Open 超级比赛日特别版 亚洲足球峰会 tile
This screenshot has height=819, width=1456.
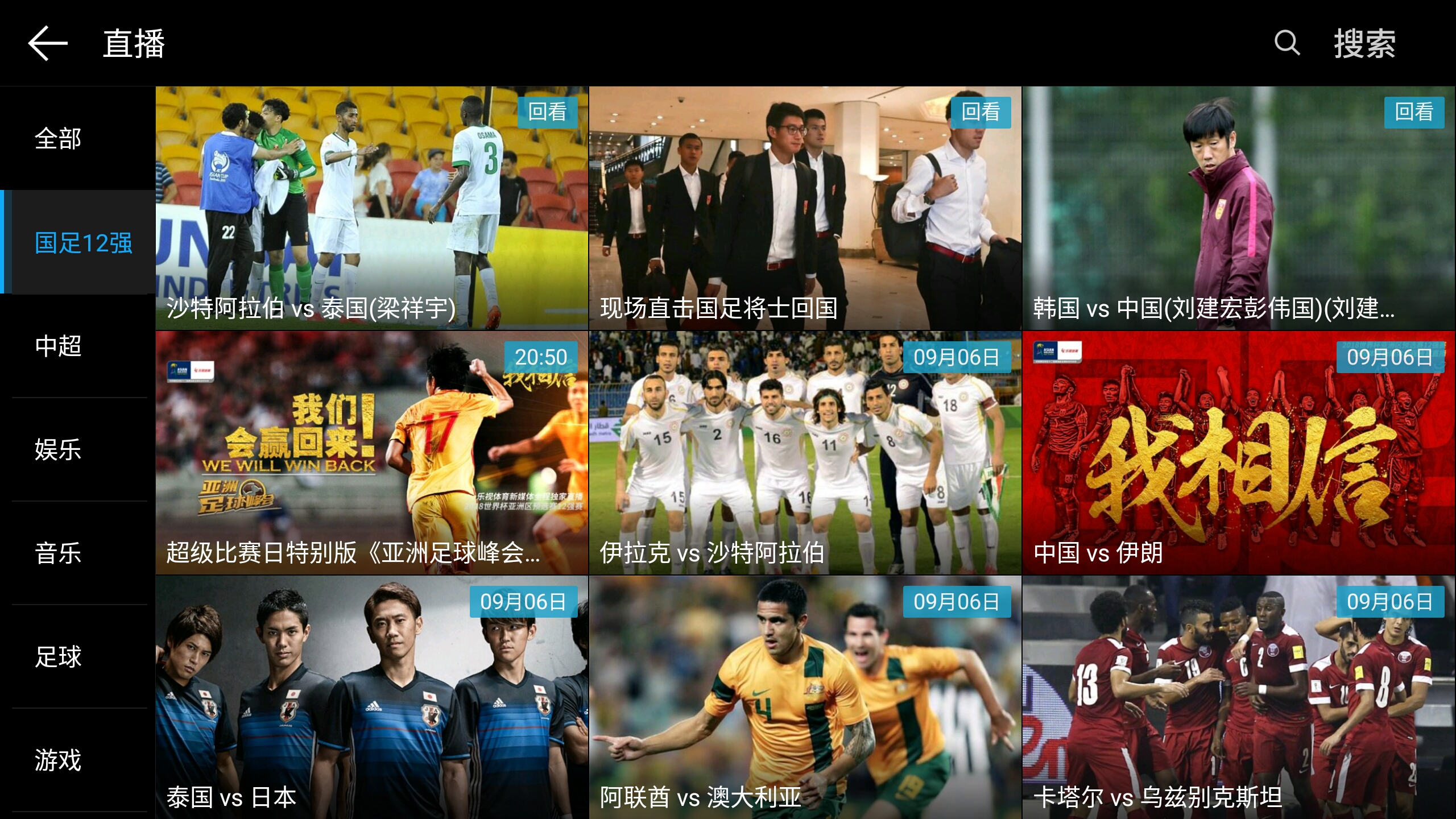pyautogui.click(x=372, y=453)
